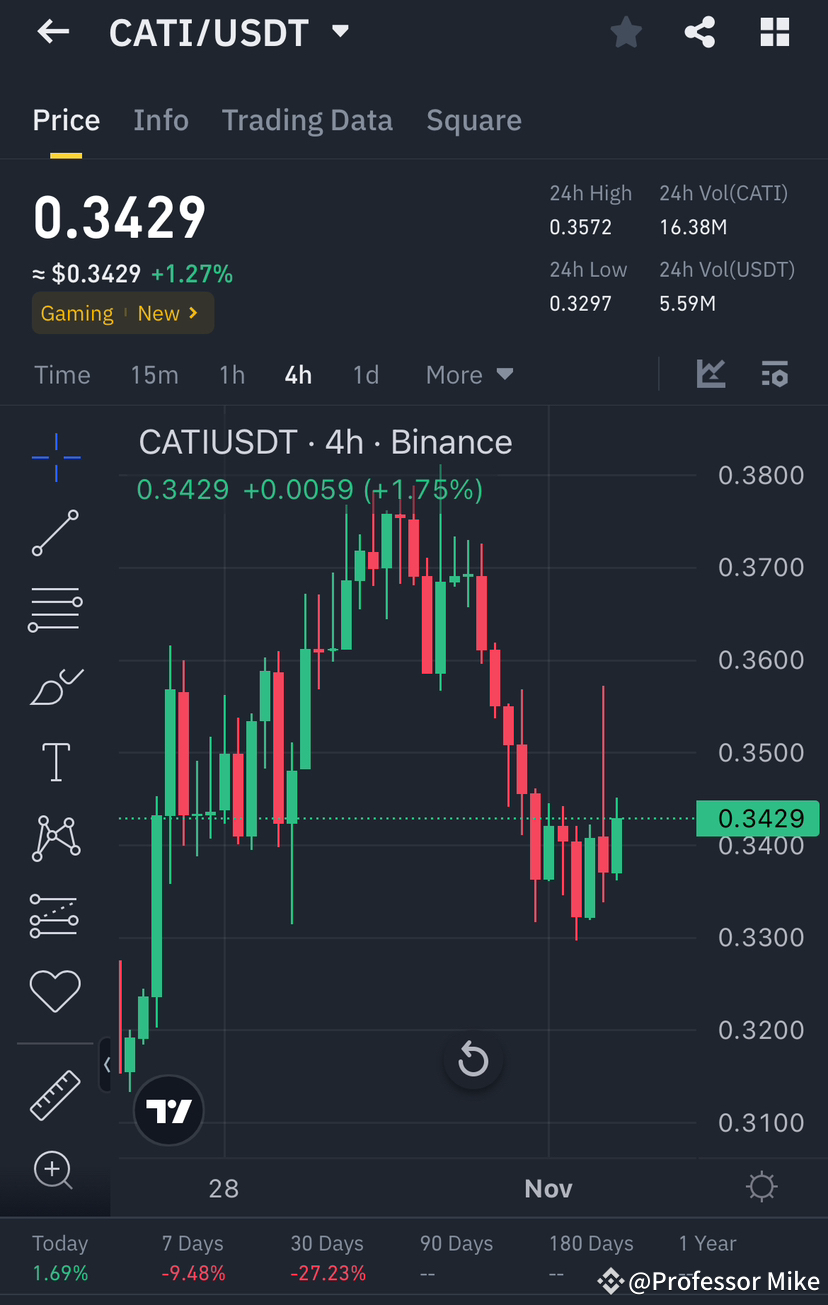828x1305 pixels.
Task: Open the CATI/USDT pair selector dropdown
Action: [340, 31]
